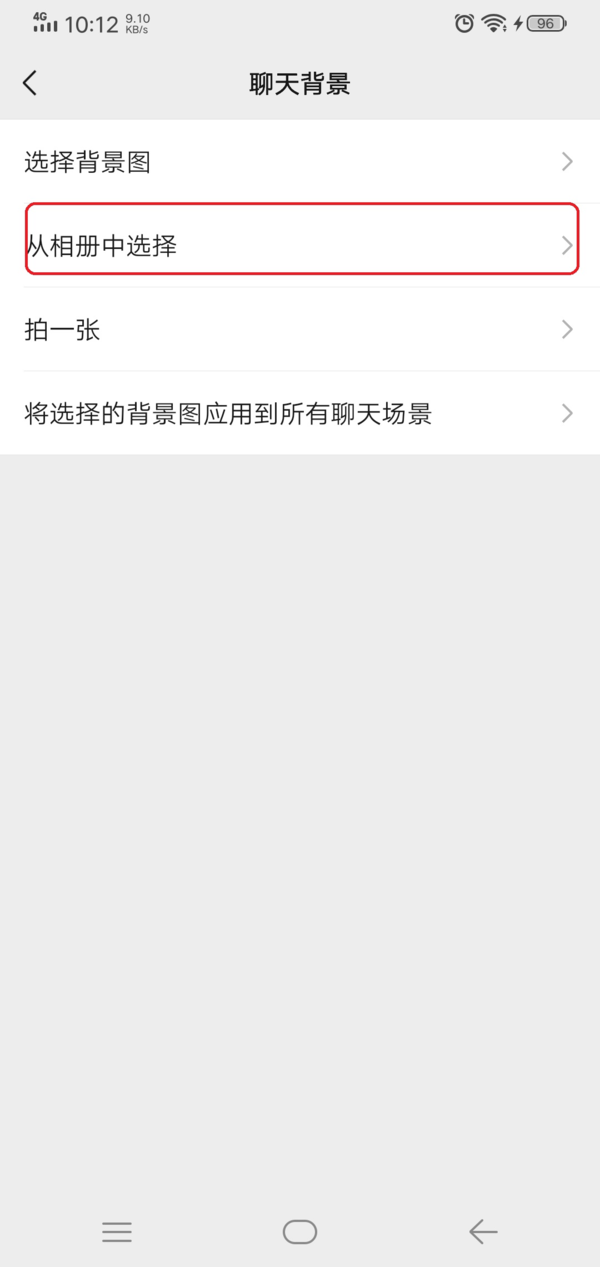This screenshot has width=600, height=1267.
Task: Tap 拍一张 to take a photo
Action: click(x=300, y=329)
